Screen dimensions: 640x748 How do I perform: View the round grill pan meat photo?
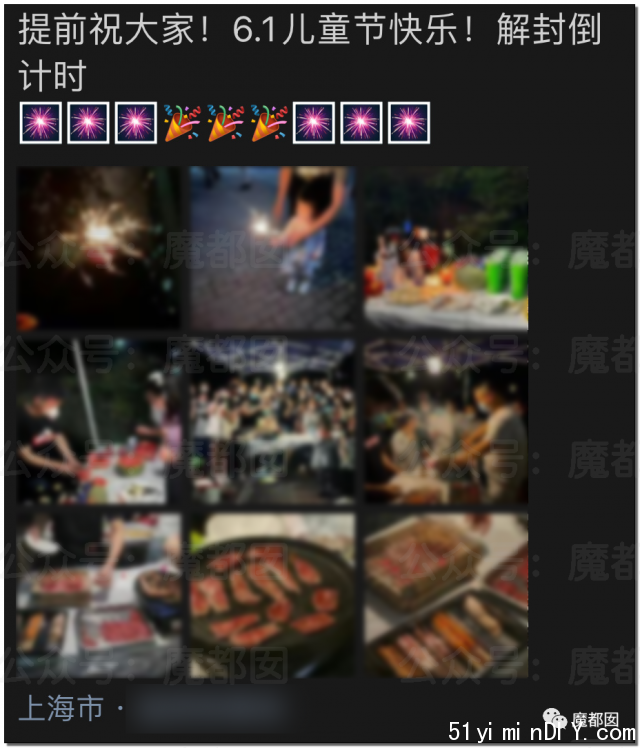pos(272,595)
